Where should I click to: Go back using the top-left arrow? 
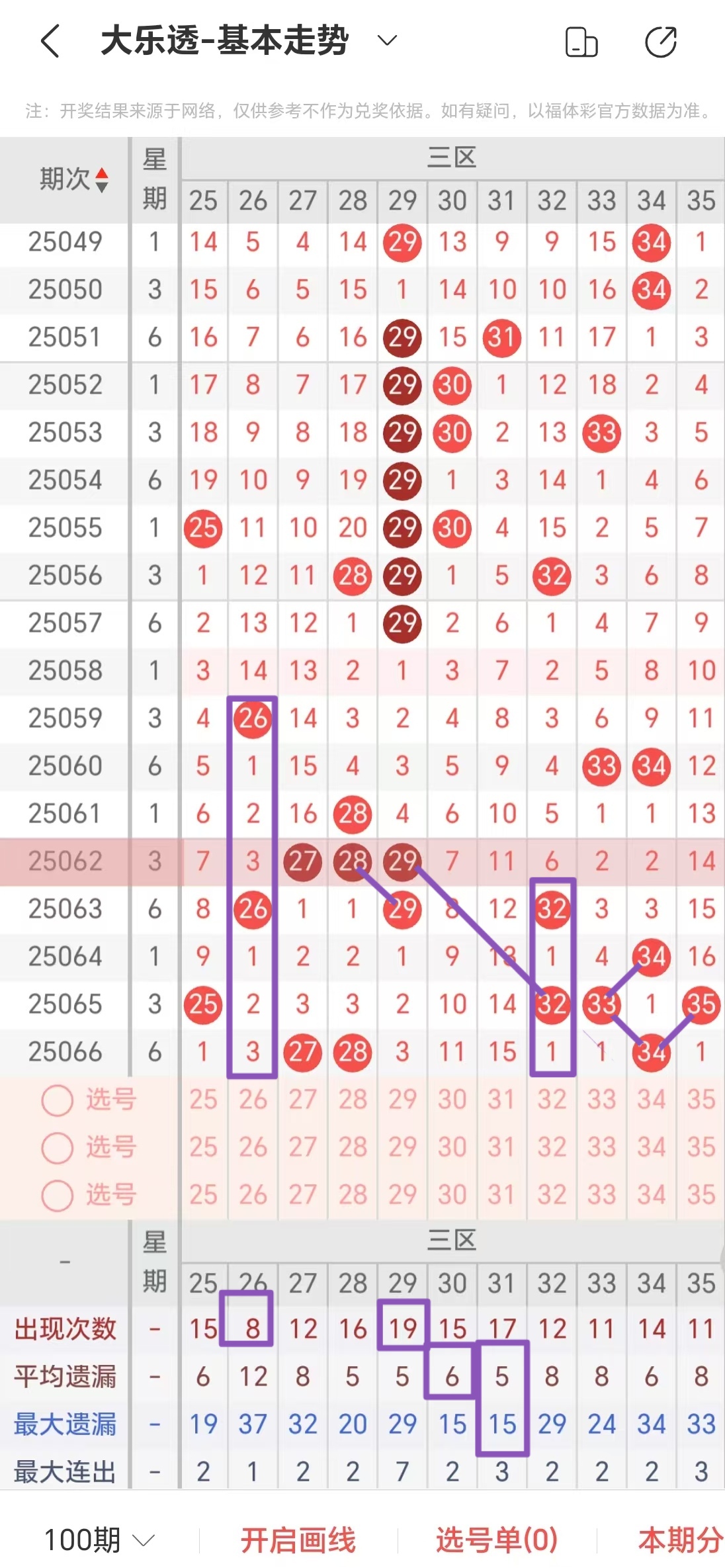coord(50,41)
